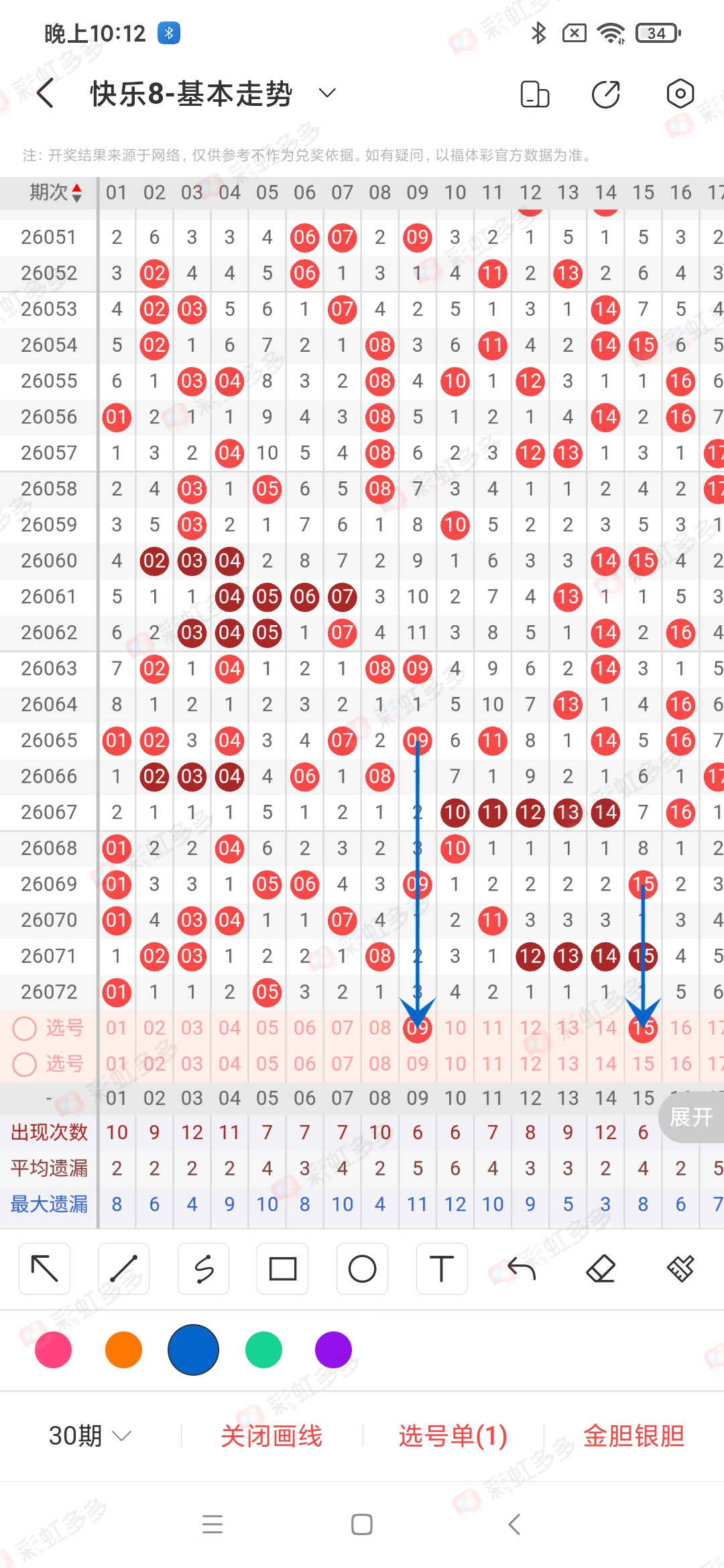
Task: Undo the last drawing
Action: click(521, 1268)
